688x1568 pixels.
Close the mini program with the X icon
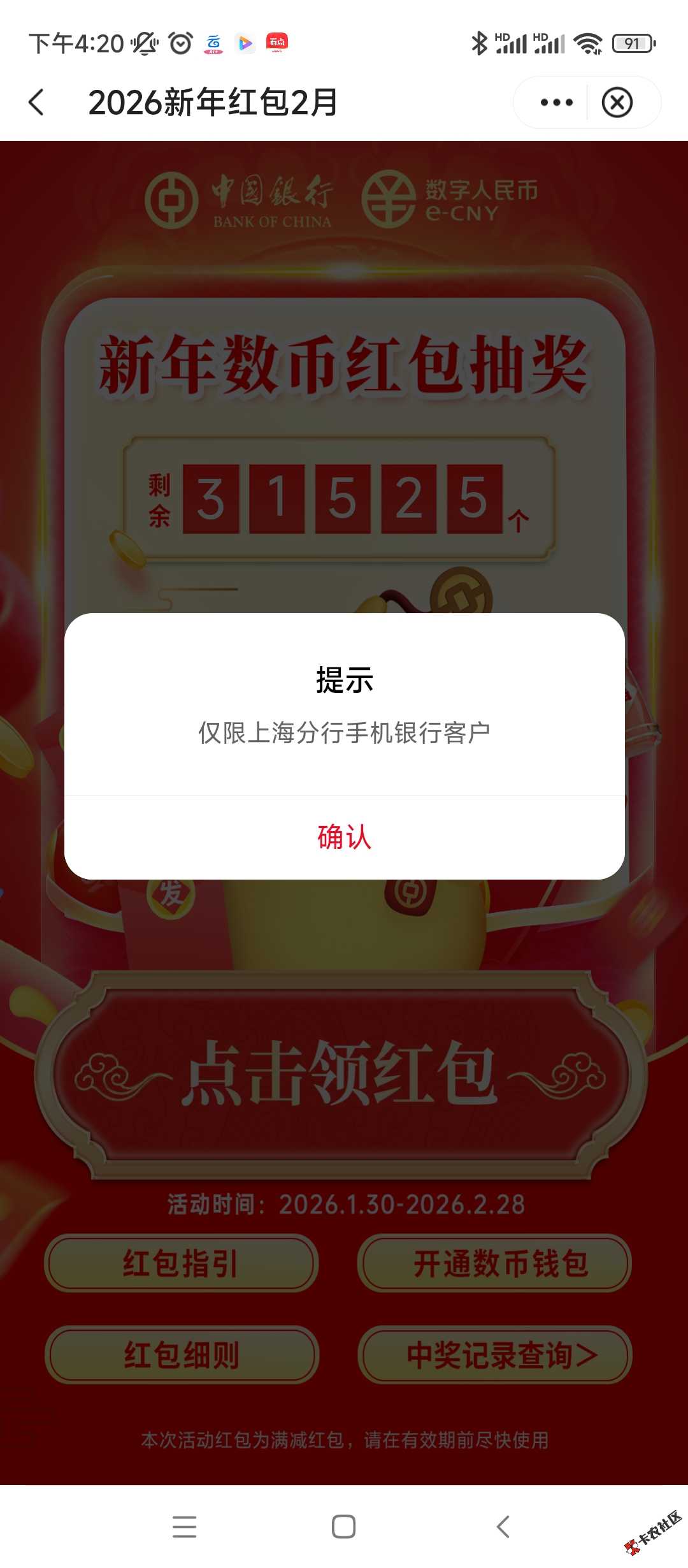click(617, 103)
